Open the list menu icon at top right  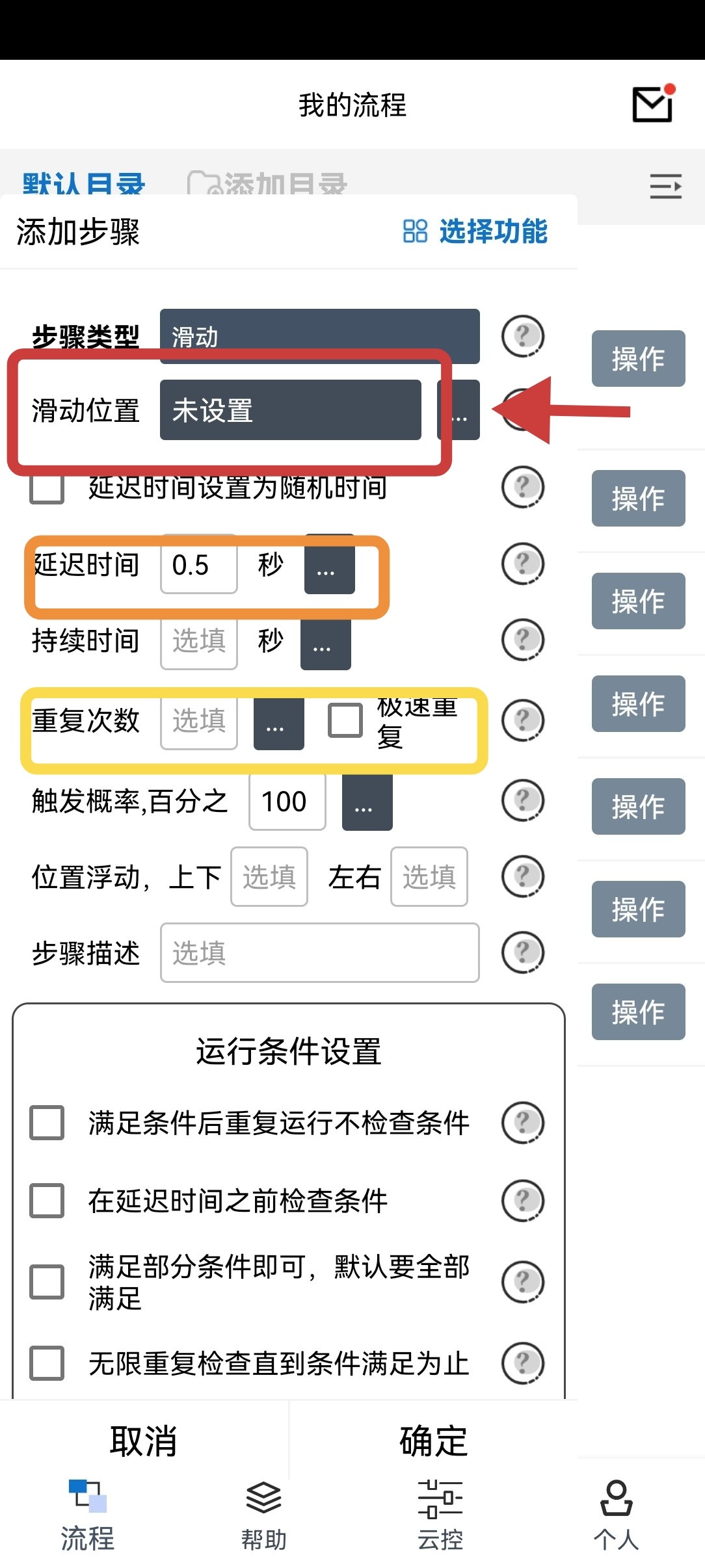[x=665, y=187]
